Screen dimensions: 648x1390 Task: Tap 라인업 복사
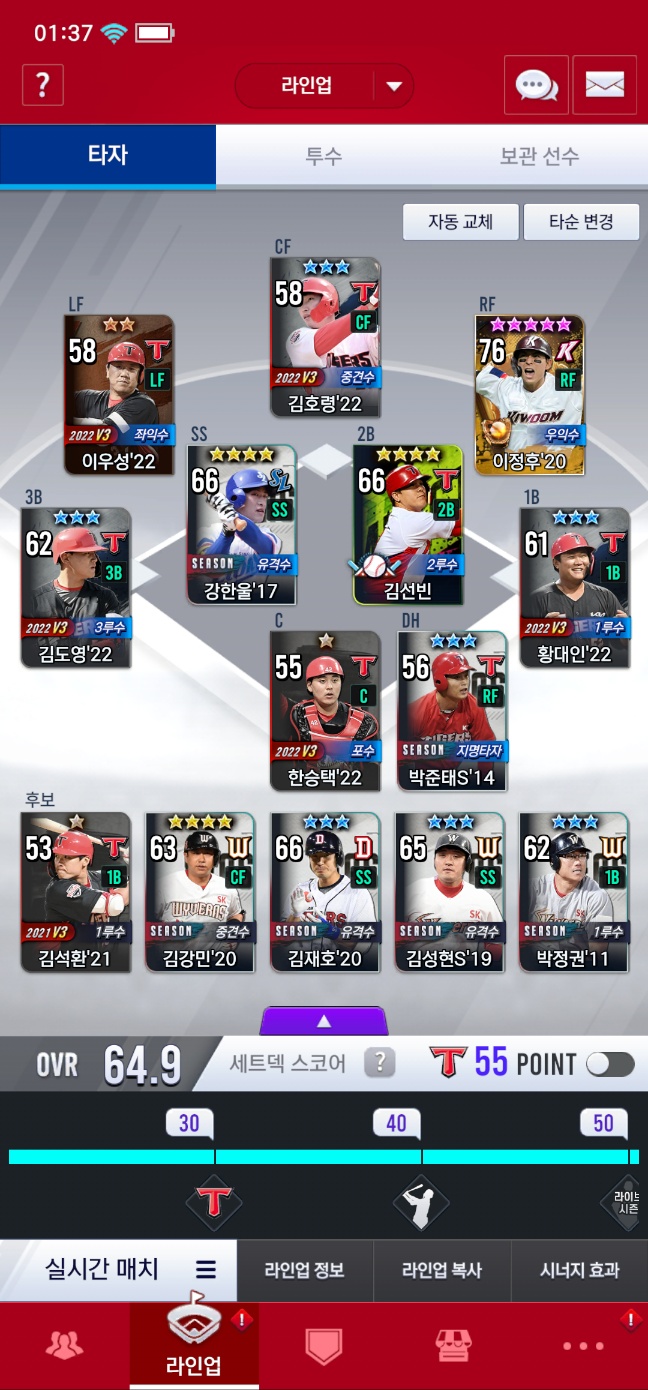[441, 1270]
